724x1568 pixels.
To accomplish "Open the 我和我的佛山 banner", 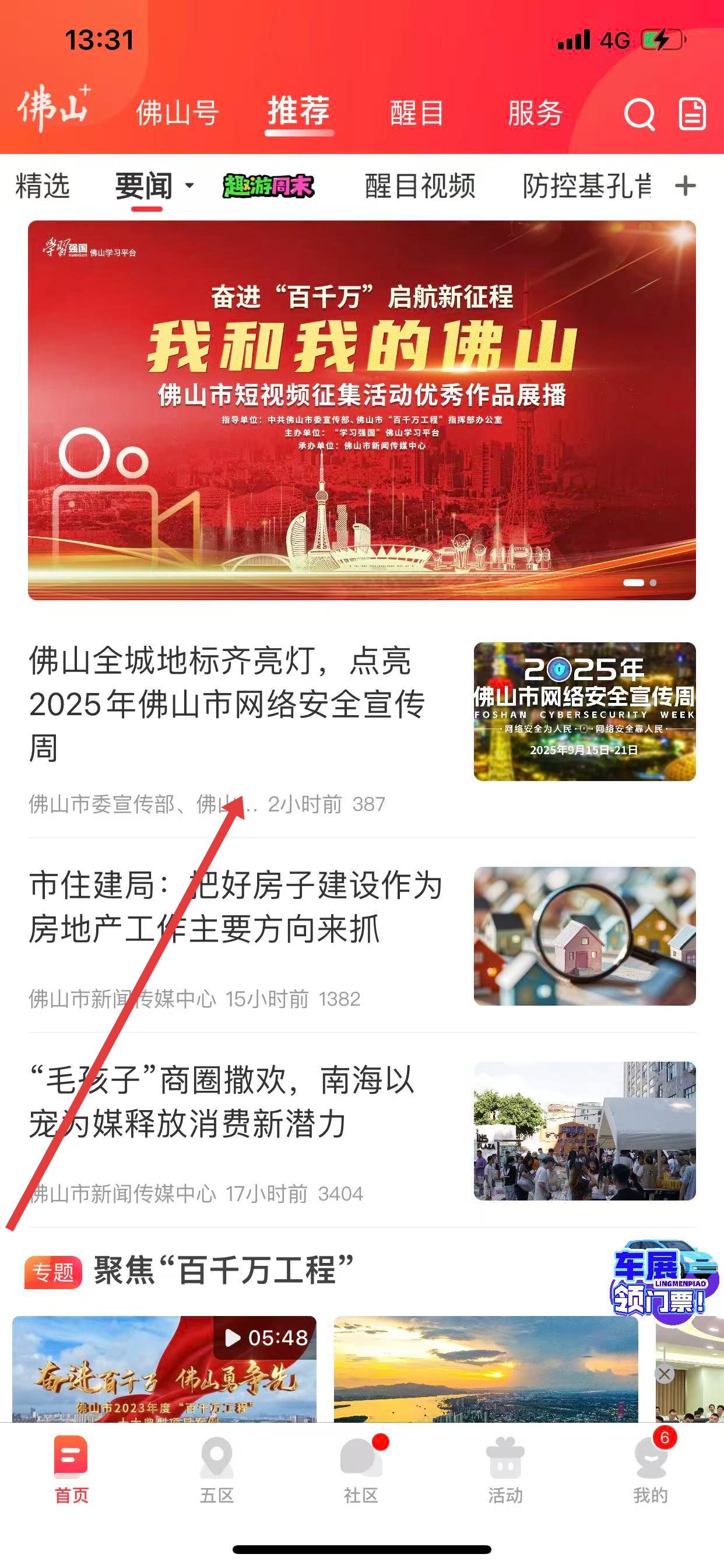I will (x=361, y=409).
